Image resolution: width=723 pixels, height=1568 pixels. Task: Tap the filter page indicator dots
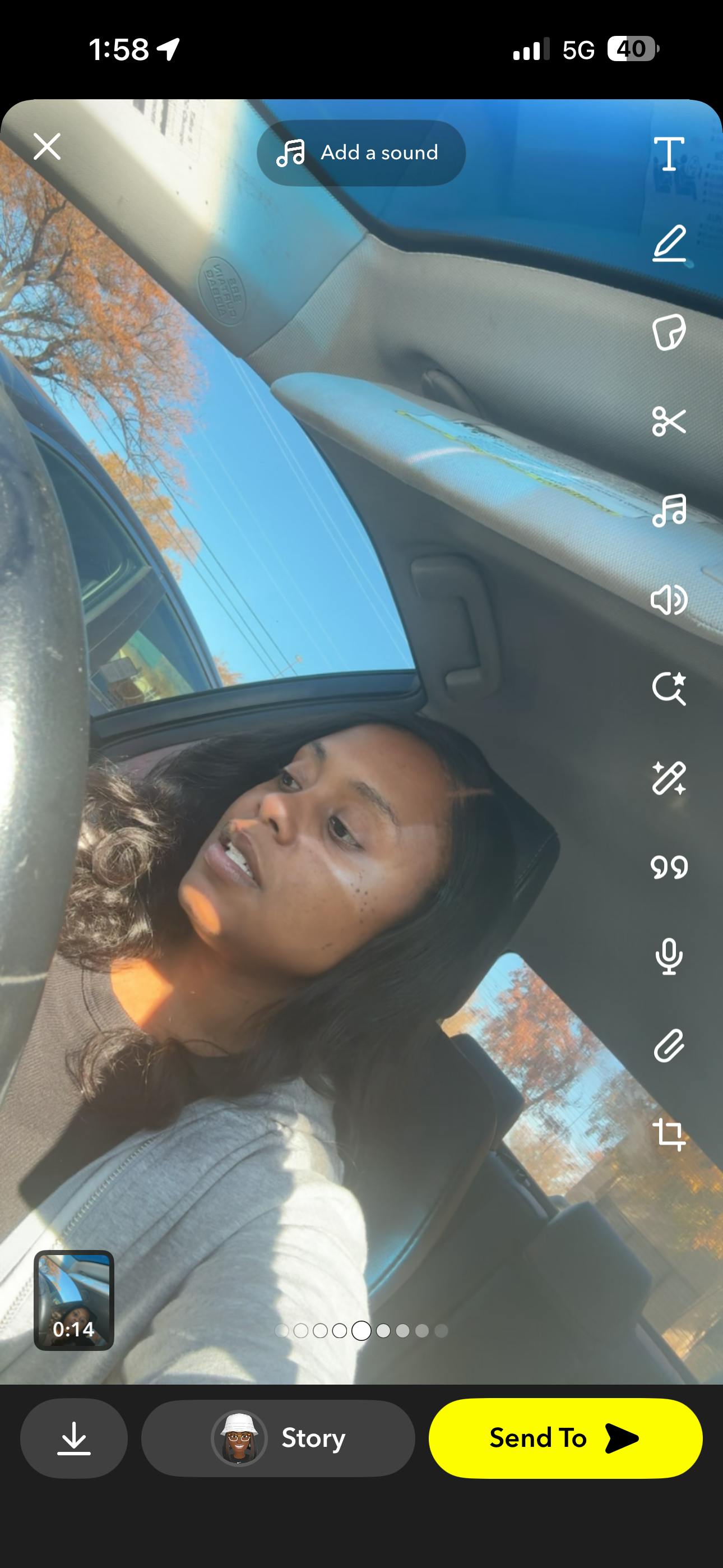click(361, 1331)
